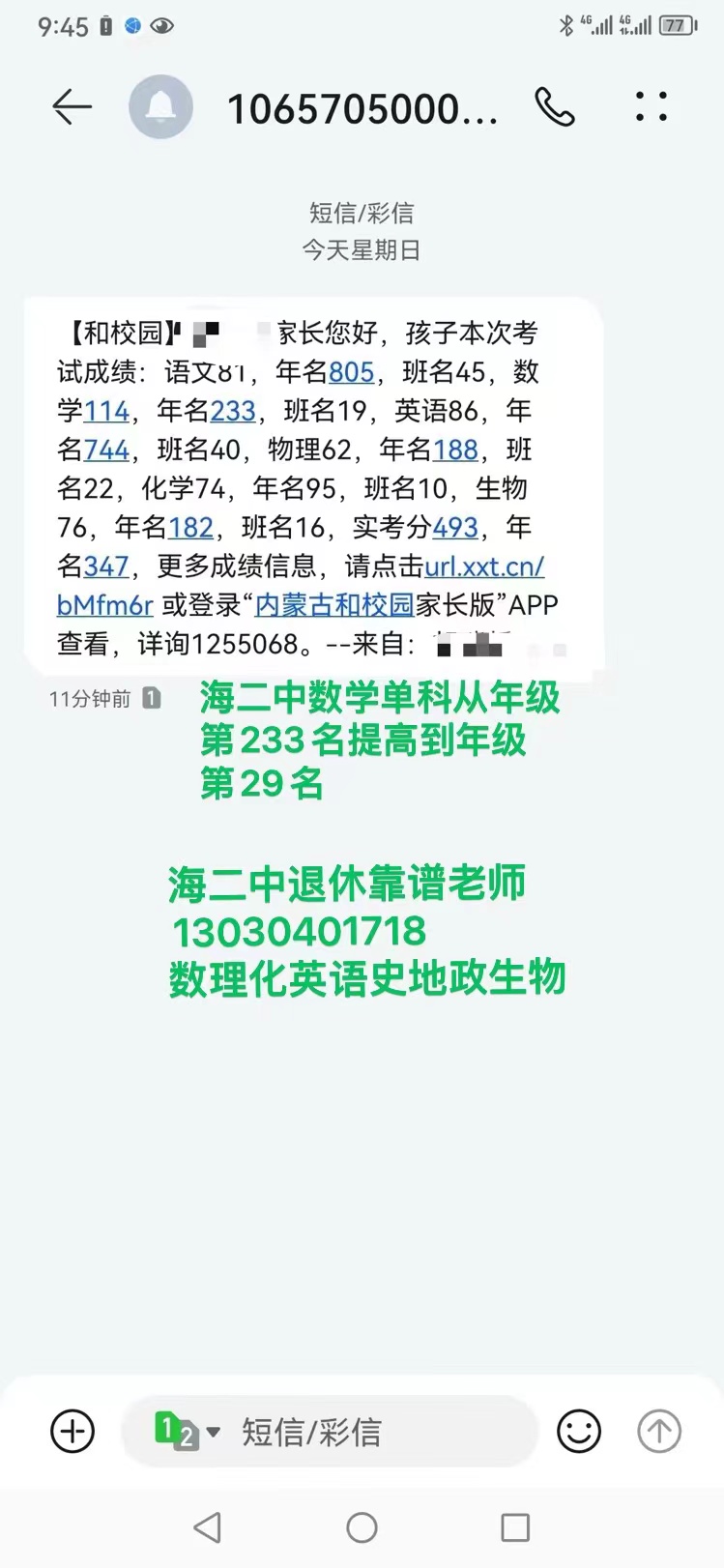
Task: Send the message with the arrow button
Action: pyautogui.click(x=659, y=1431)
